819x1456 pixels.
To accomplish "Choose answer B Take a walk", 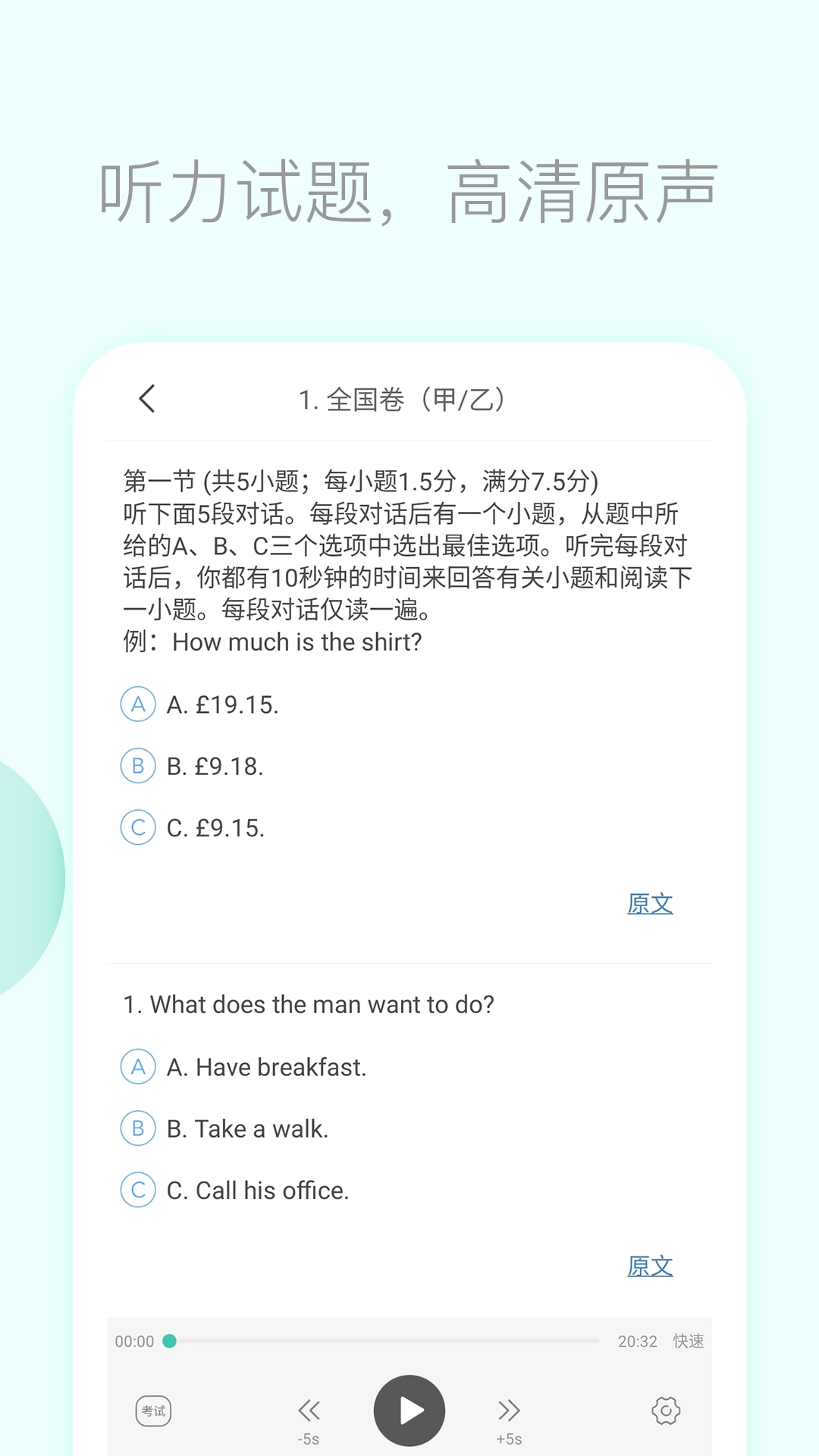I will pyautogui.click(x=137, y=1128).
